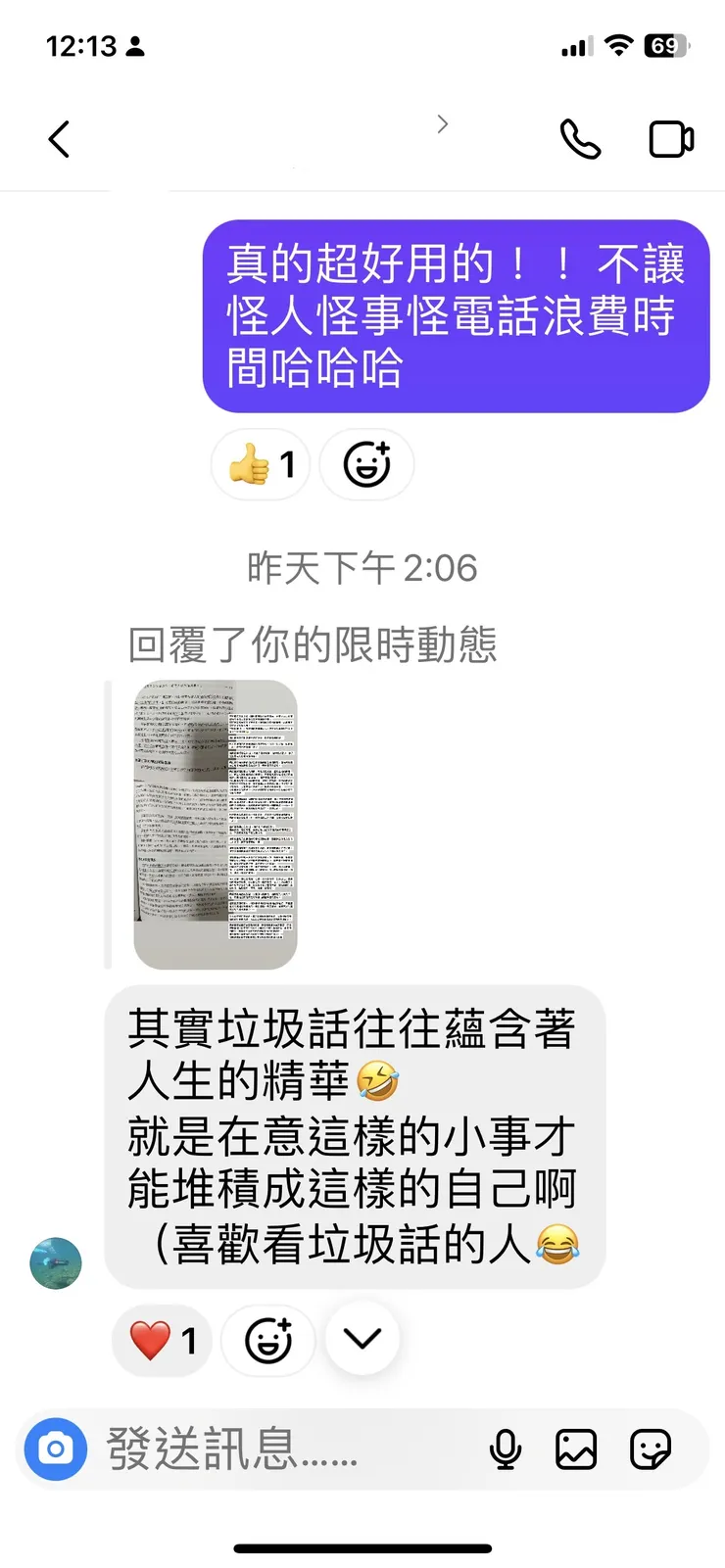
Task: Open the sender's profile avatar
Action: click(56, 1263)
